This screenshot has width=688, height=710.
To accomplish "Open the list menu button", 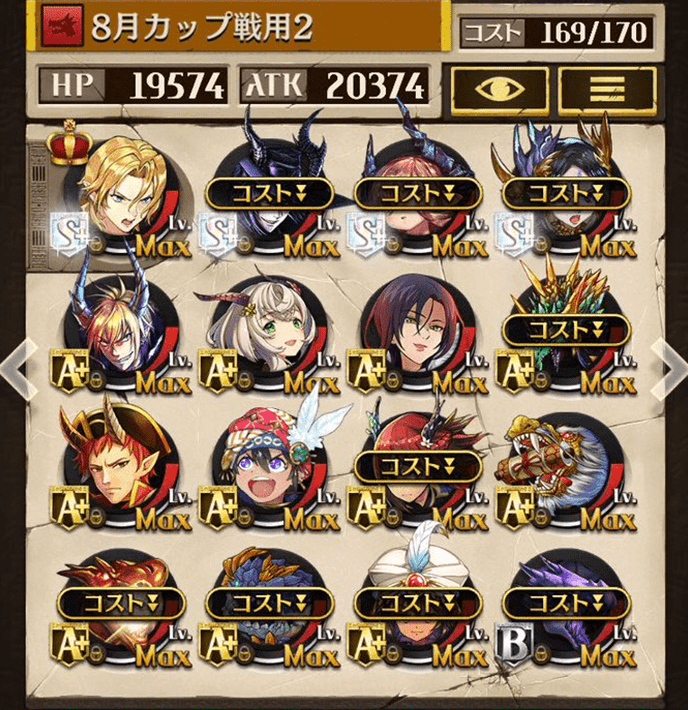I will [607, 88].
